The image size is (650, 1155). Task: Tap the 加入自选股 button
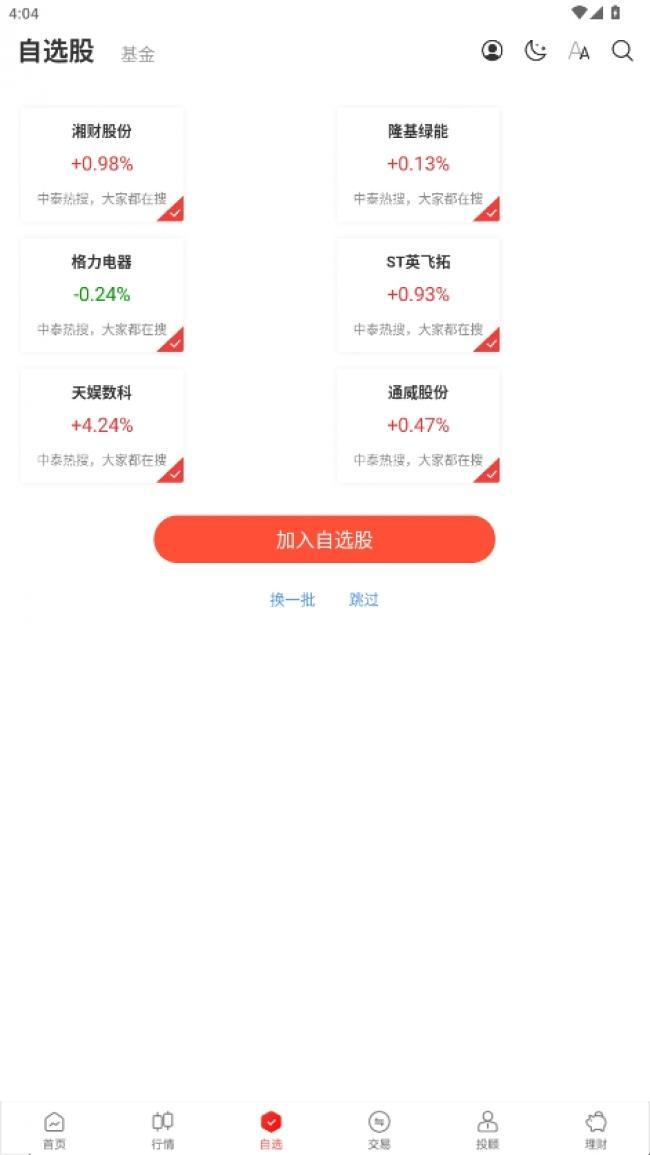324,539
